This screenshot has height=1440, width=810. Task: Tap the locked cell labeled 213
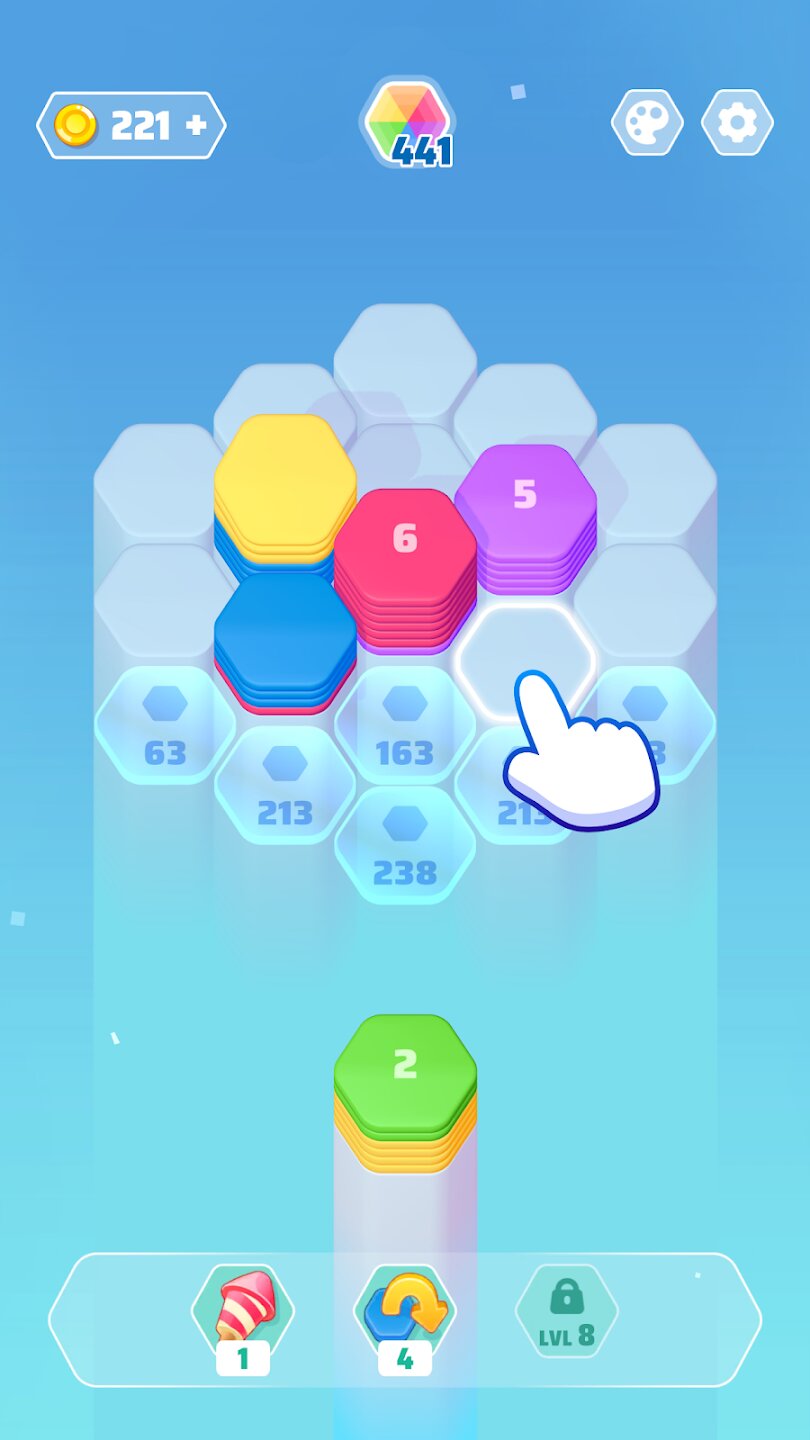tap(285, 785)
